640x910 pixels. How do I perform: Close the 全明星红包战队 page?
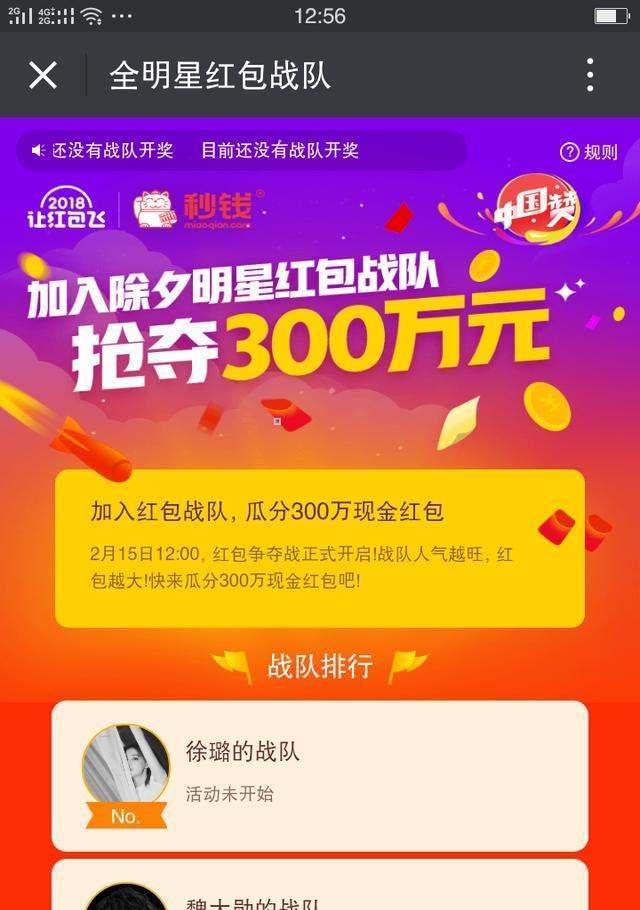click(x=43, y=75)
